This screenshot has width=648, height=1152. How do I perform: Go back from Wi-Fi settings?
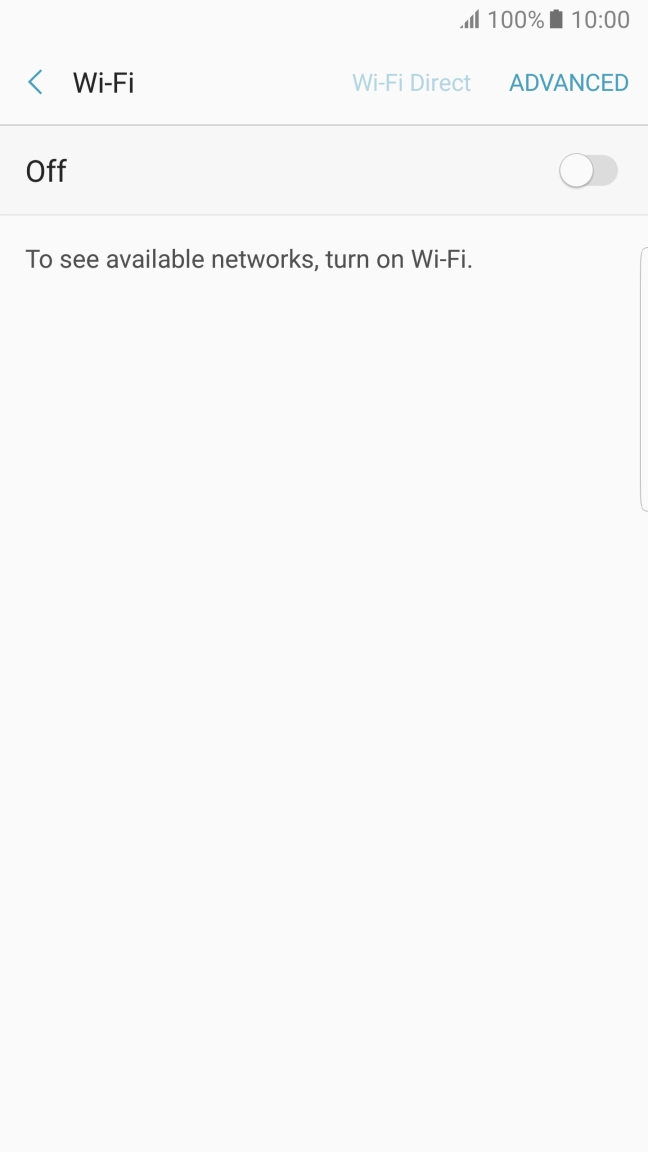(36, 83)
